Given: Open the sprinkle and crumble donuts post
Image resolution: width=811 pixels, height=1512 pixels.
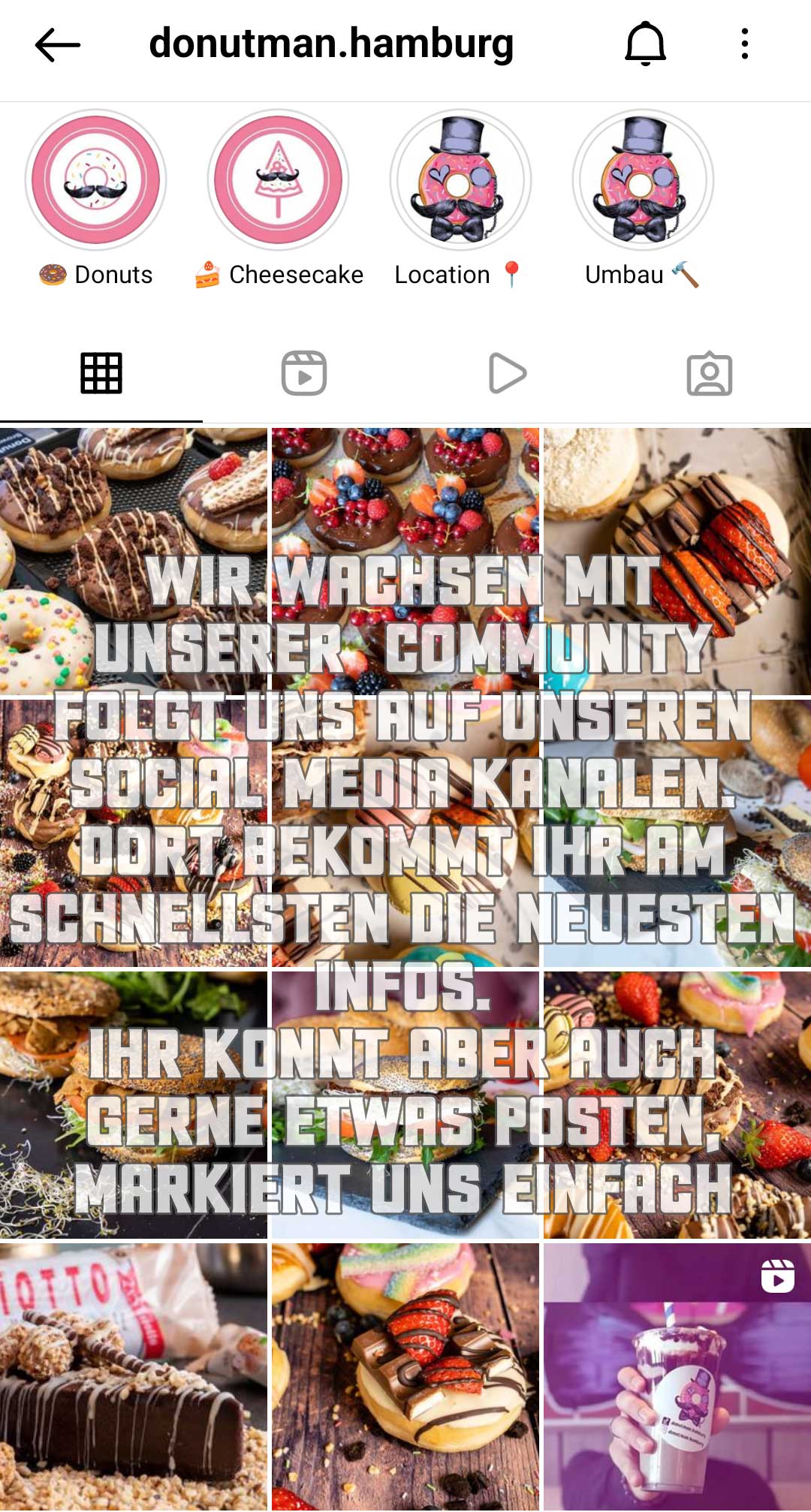Looking at the screenshot, I should click(134, 488).
